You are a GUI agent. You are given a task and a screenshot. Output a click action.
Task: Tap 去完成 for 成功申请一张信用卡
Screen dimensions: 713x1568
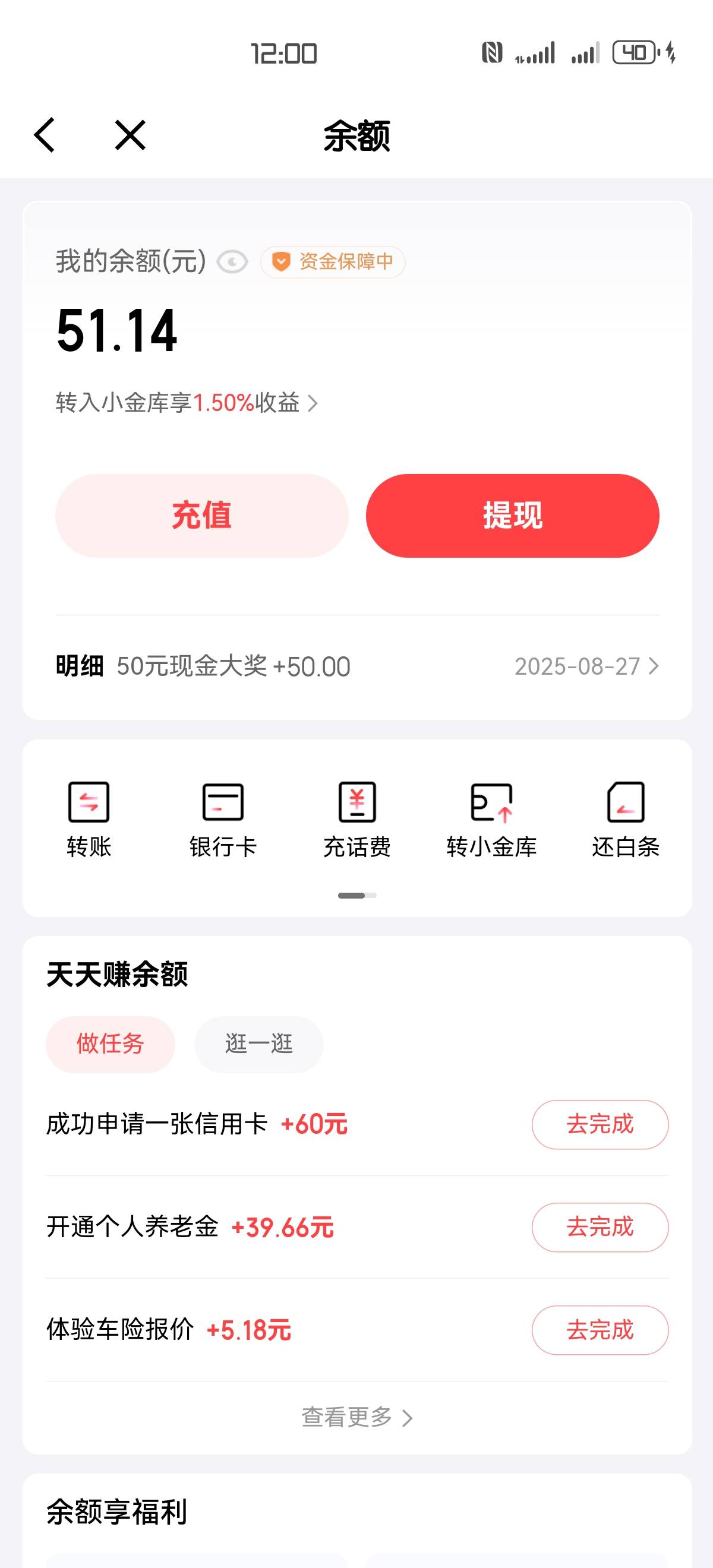coord(600,1124)
